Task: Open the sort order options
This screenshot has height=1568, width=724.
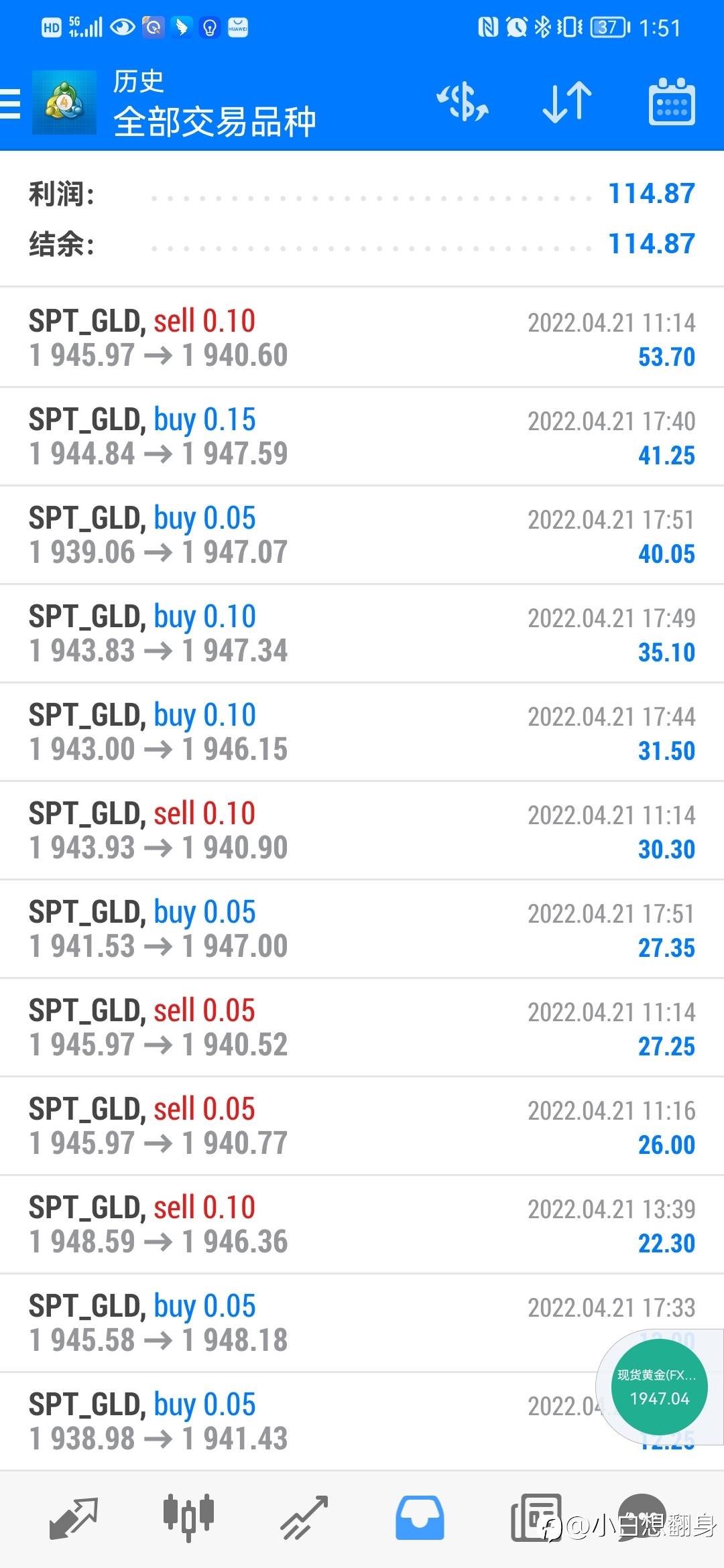Action: click(x=567, y=103)
